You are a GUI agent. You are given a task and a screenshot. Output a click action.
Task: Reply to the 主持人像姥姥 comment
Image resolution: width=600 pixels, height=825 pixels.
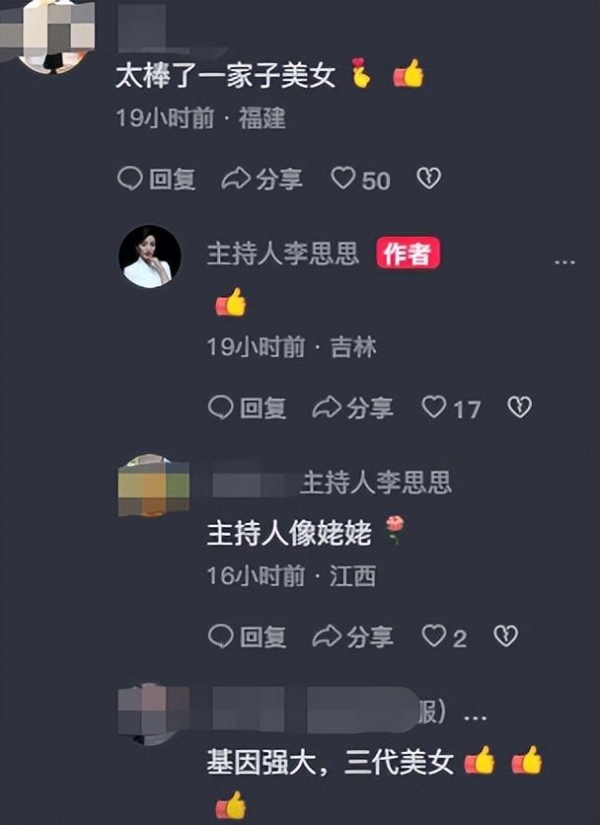click(246, 636)
